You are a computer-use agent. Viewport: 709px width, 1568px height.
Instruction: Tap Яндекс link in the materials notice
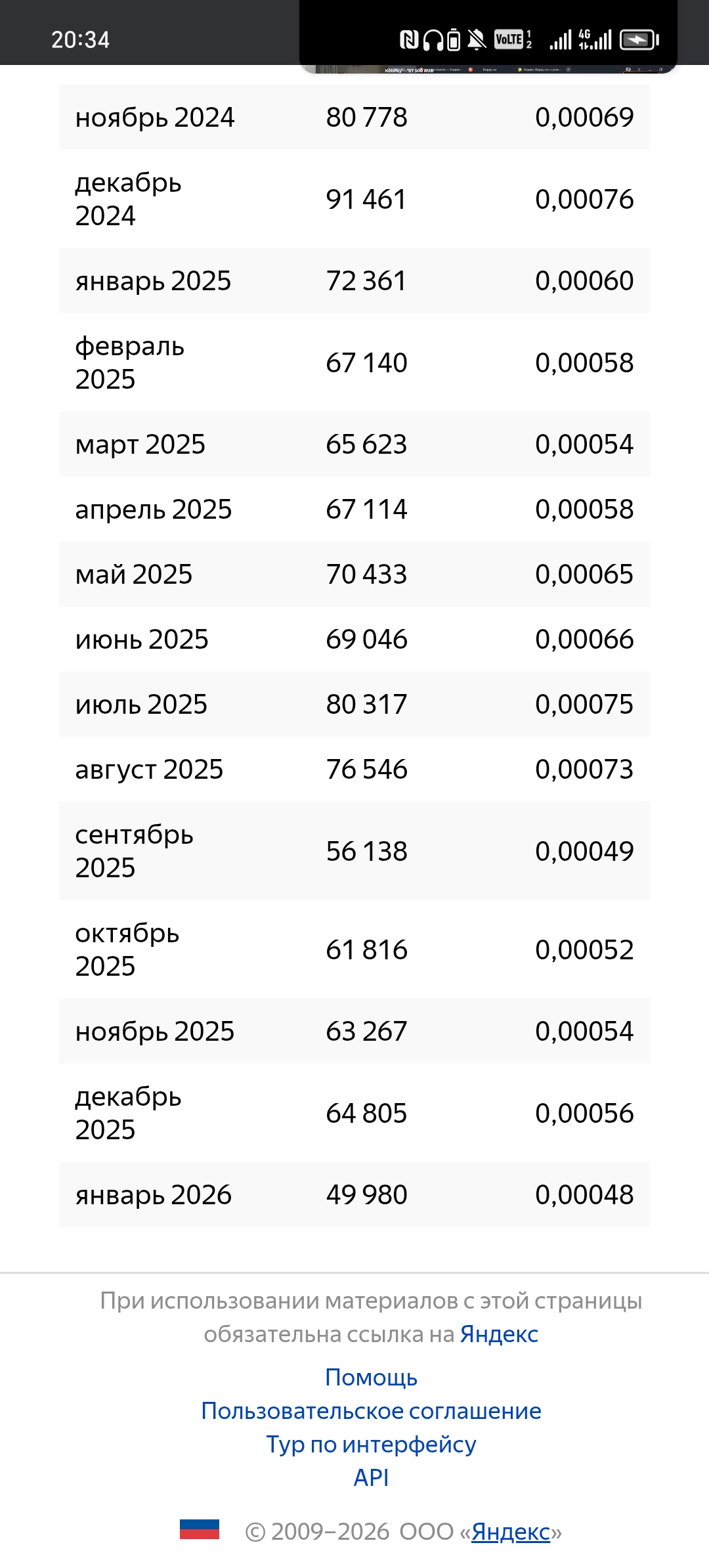point(499,1334)
